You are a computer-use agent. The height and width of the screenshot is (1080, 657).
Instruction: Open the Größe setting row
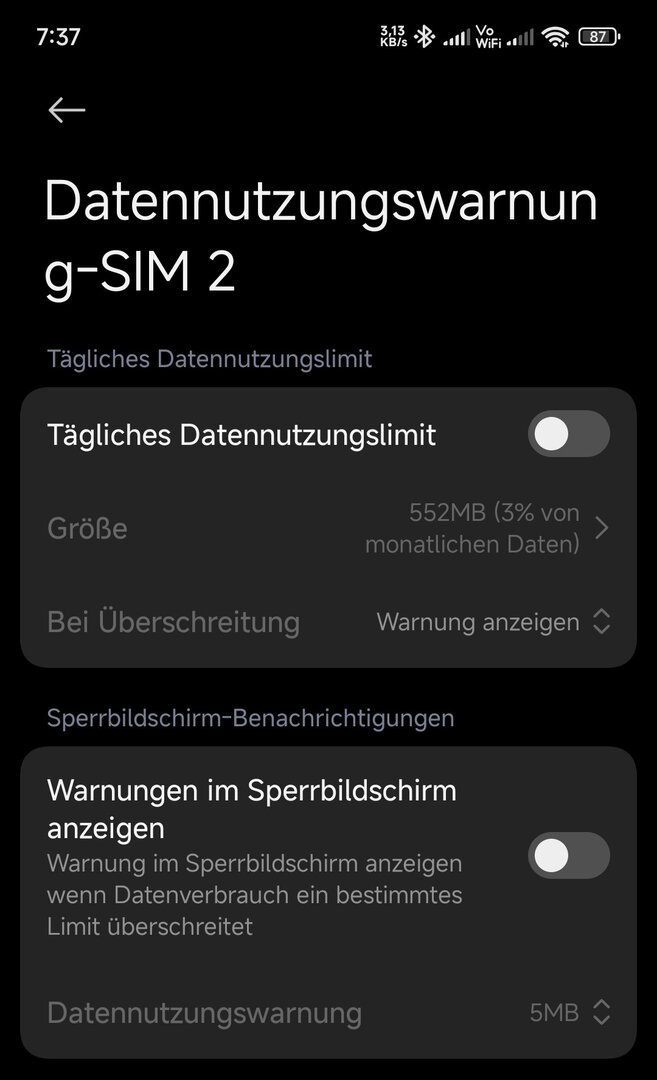[328, 528]
